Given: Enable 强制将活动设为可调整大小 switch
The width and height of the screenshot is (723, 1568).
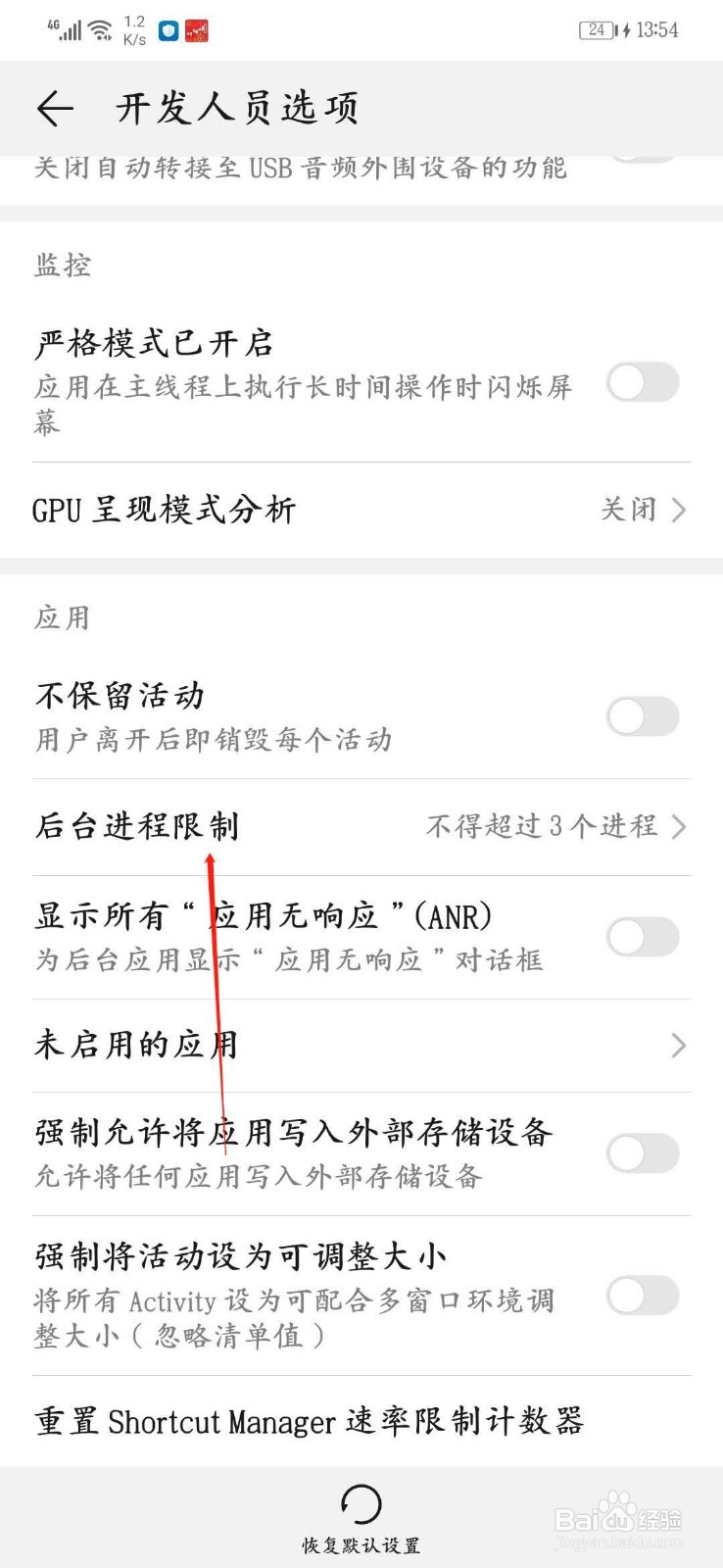Looking at the screenshot, I should click(642, 1296).
